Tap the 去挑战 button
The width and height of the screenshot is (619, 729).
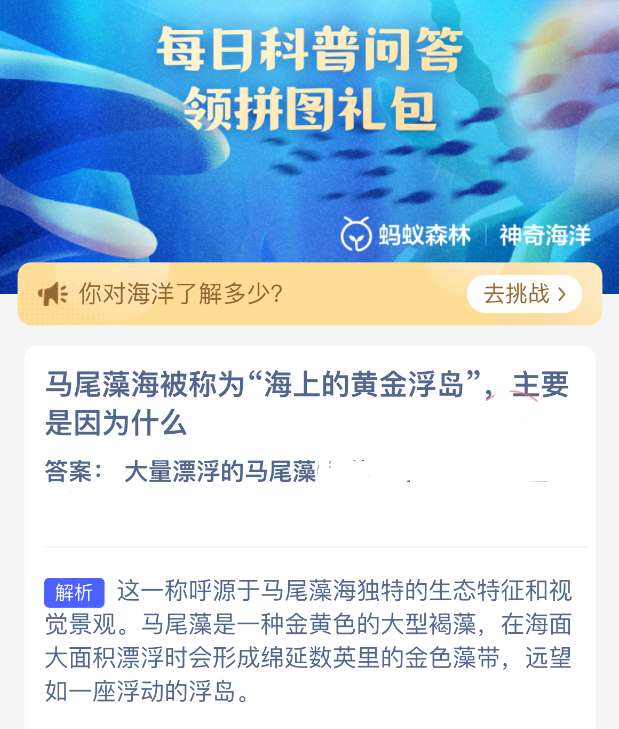tap(524, 294)
